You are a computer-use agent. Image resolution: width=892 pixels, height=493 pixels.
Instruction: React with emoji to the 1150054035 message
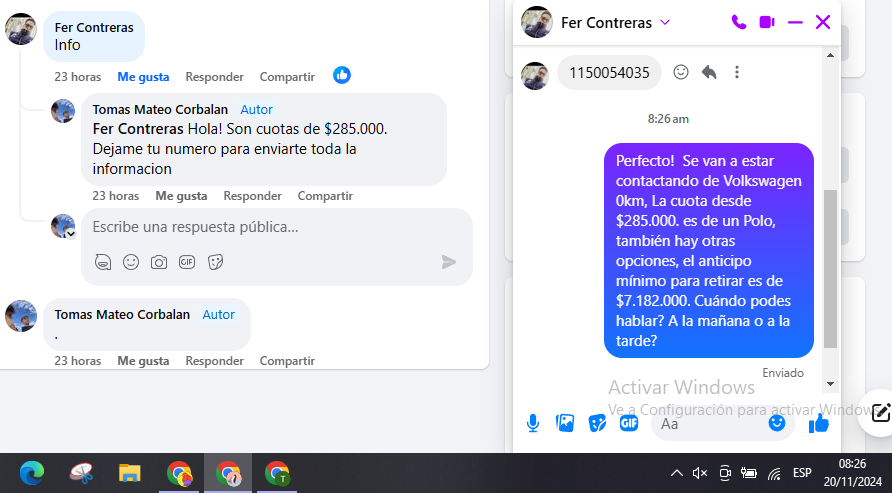681,72
